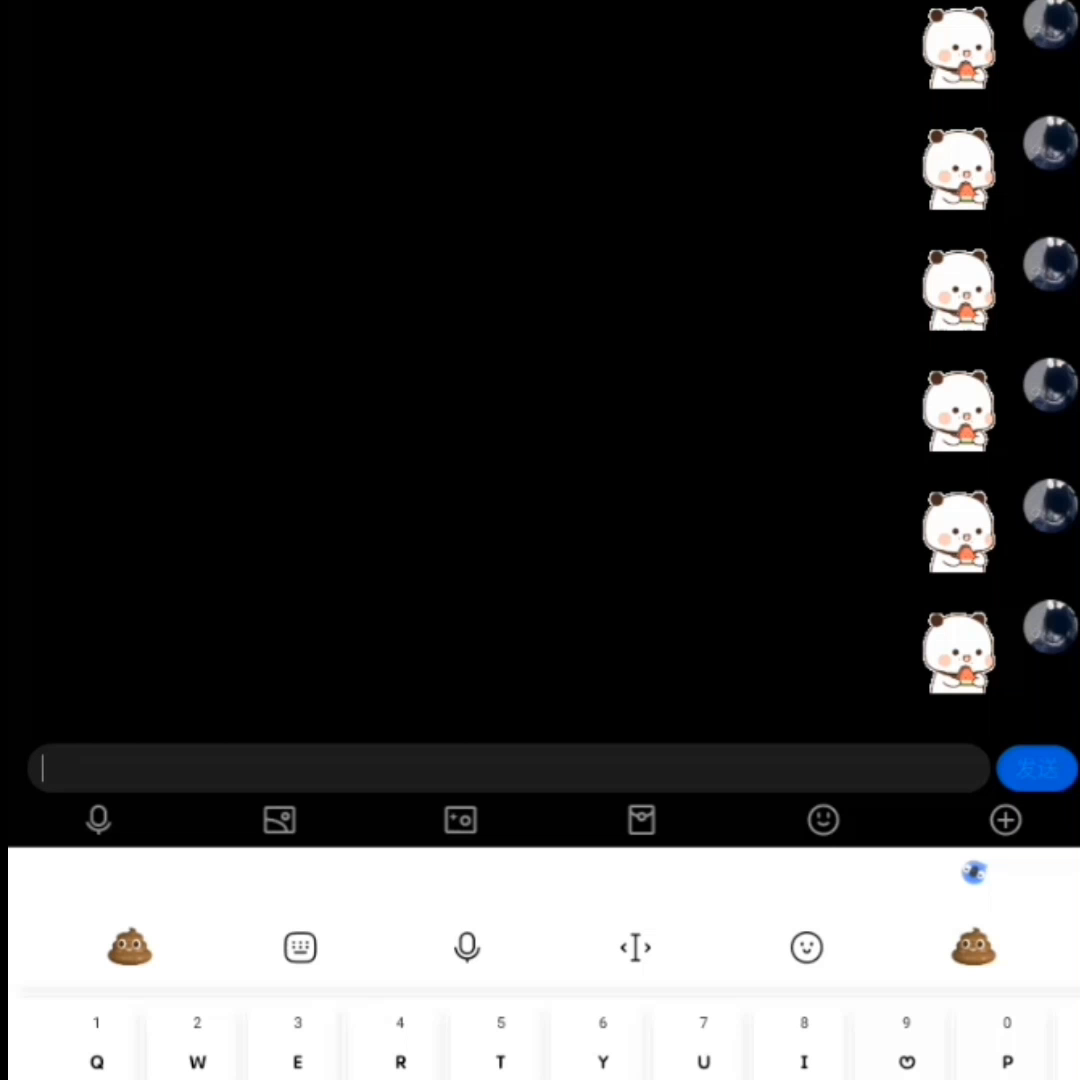Start keyboard voice input microphone

(x=467, y=947)
